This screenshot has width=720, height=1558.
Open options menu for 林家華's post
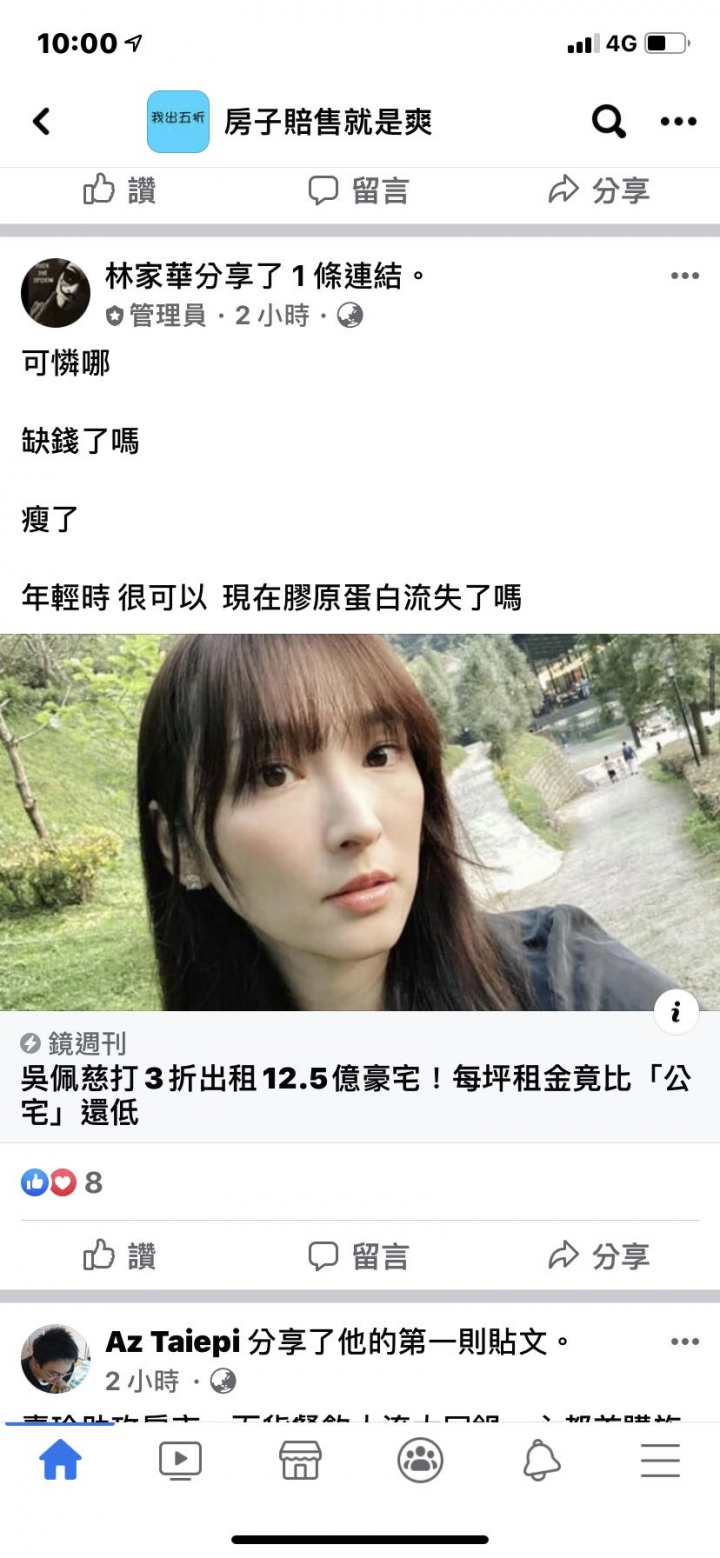tap(685, 276)
